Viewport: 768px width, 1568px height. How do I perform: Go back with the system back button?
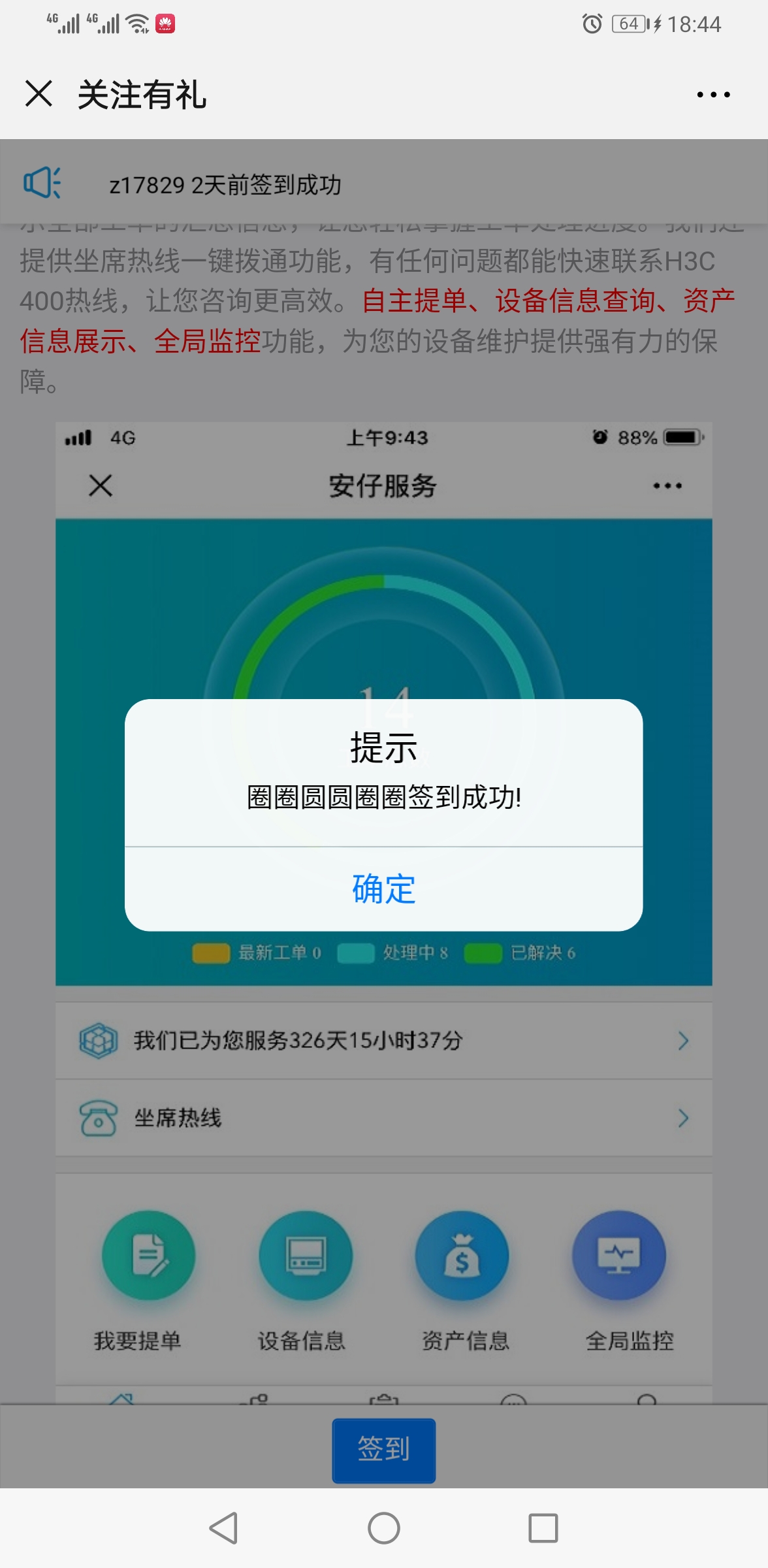tap(224, 1528)
